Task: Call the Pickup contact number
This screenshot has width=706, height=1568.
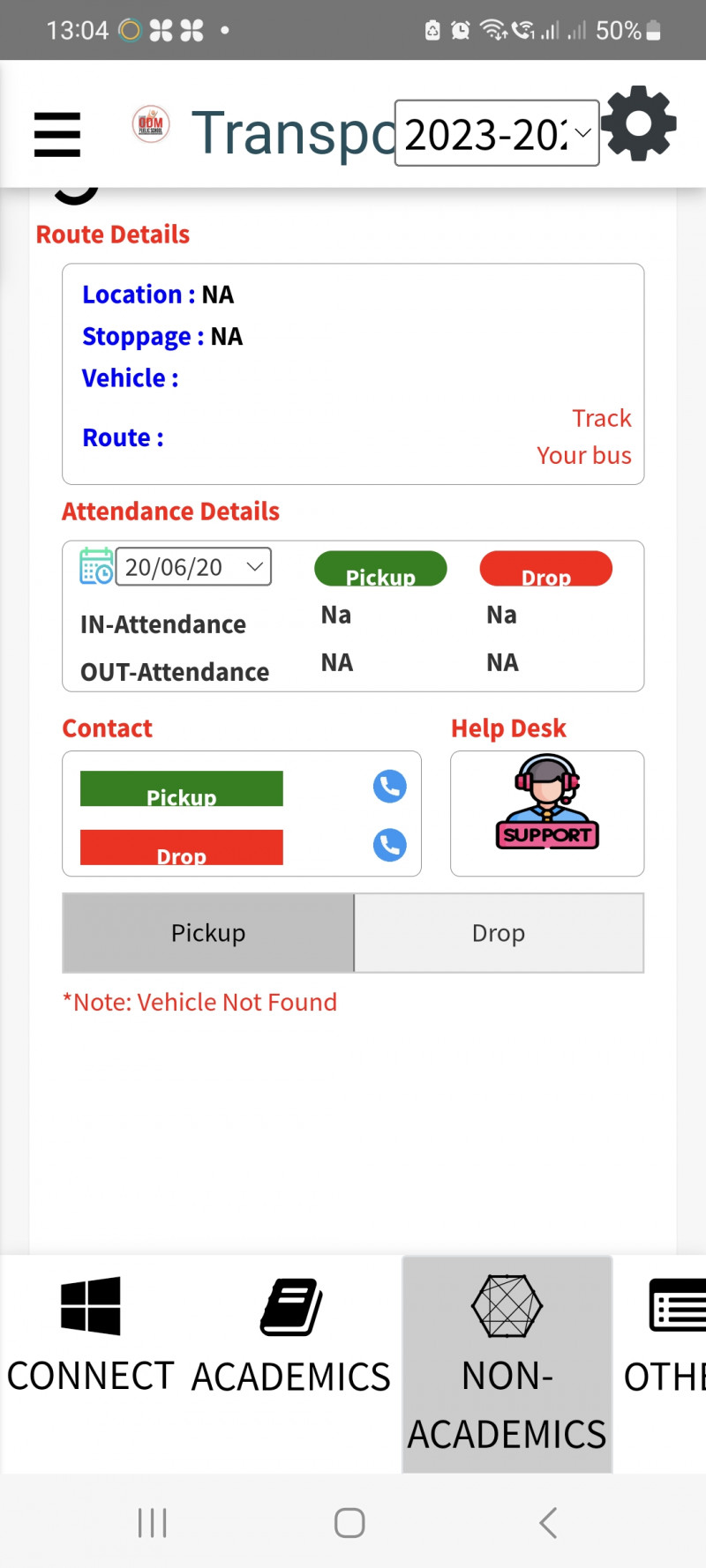Action: click(389, 786)
